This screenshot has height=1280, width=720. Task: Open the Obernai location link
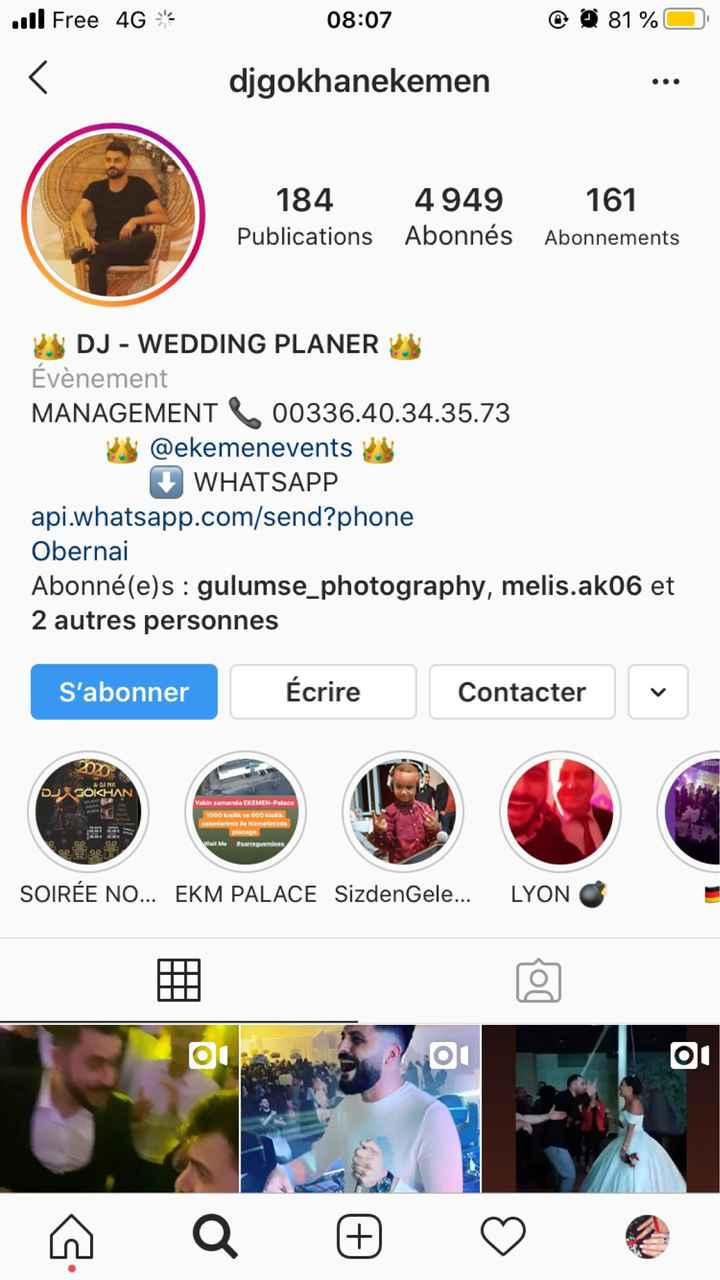point(80,551)
